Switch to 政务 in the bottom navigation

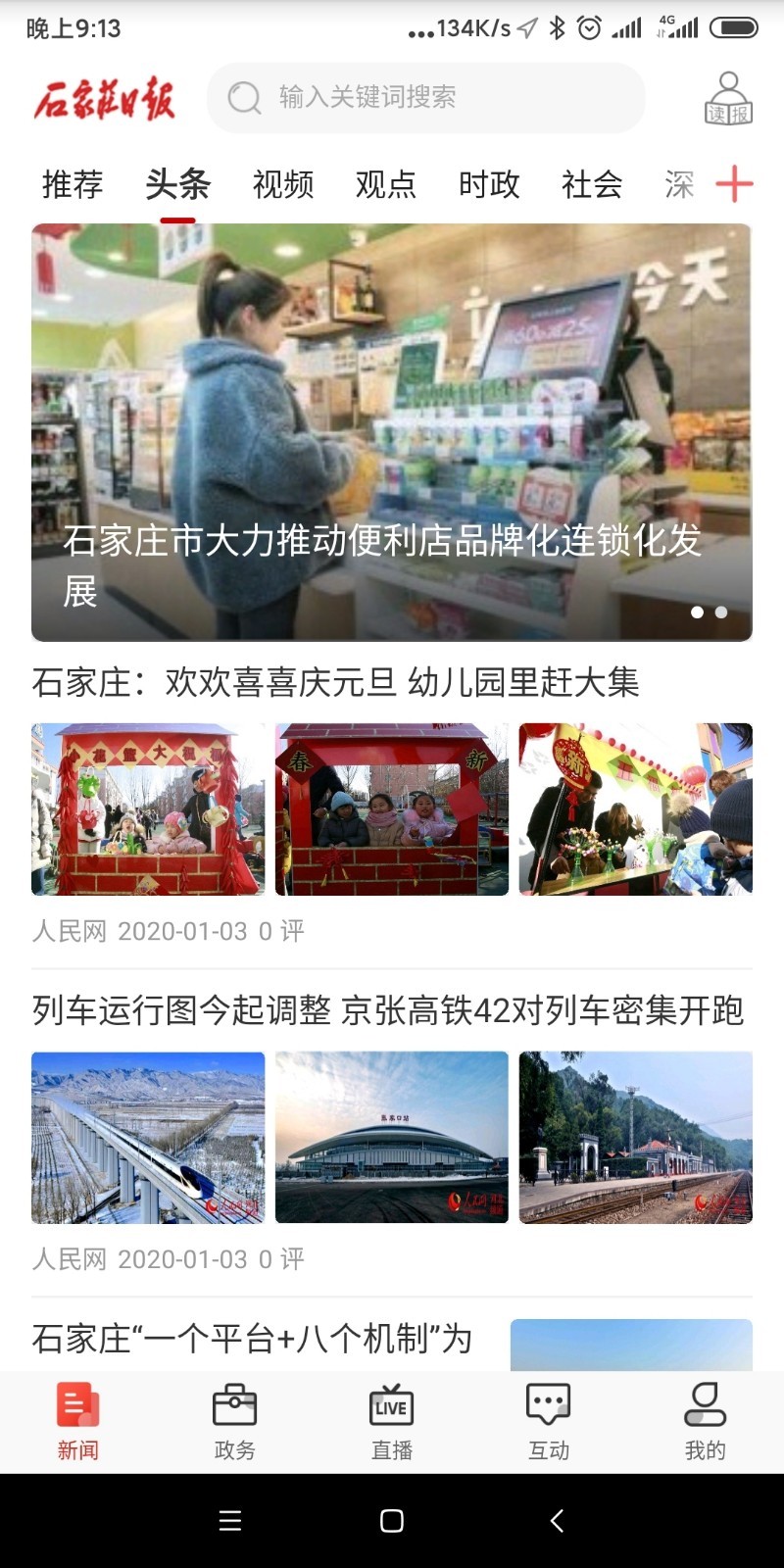point(234,1421)
